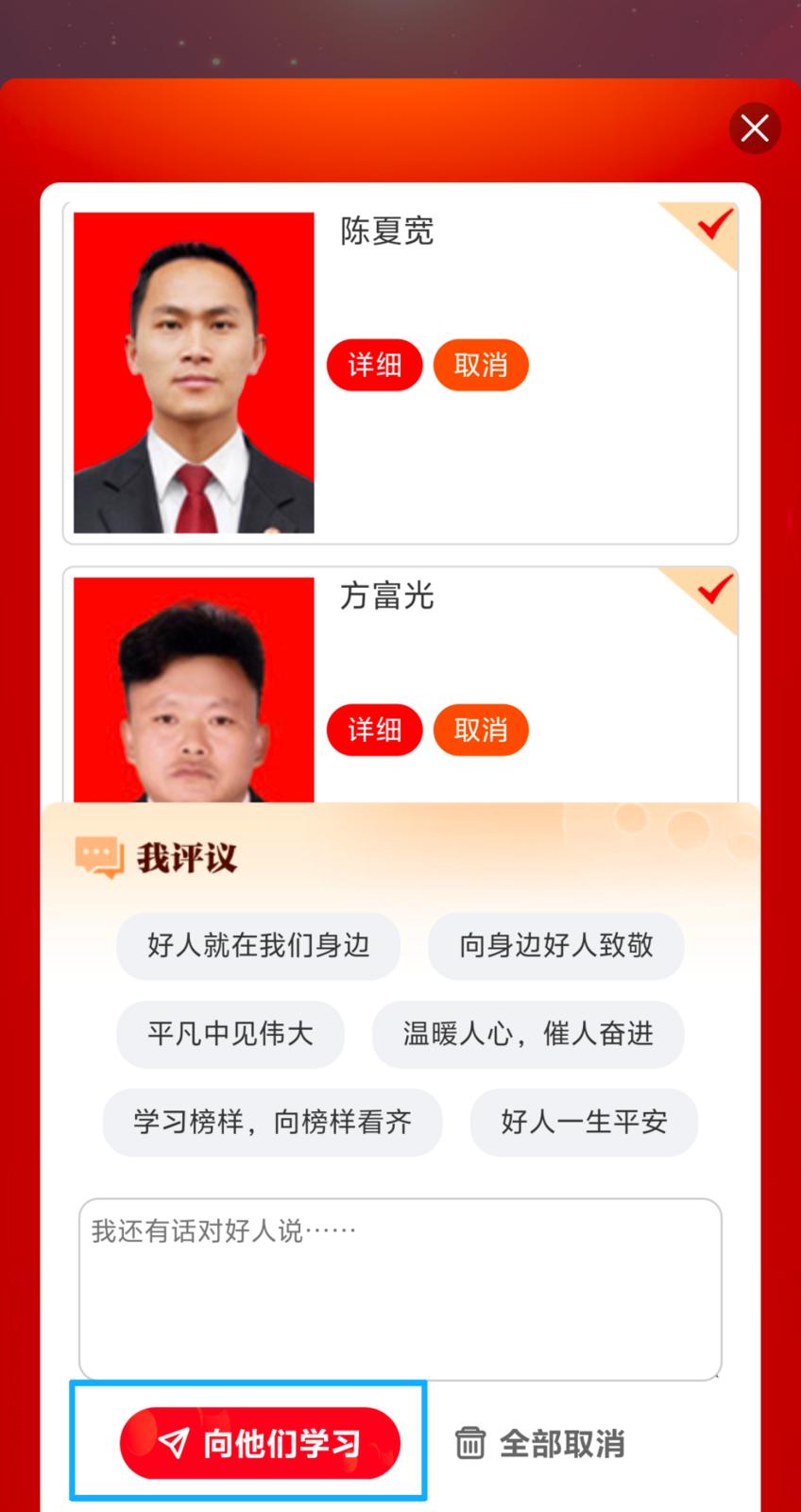The width and height of the screenshot is (801, 1512).
Task: Click 全部取消 to cancel all selections
Action: pyautogui.click(x=561, y=1443)
